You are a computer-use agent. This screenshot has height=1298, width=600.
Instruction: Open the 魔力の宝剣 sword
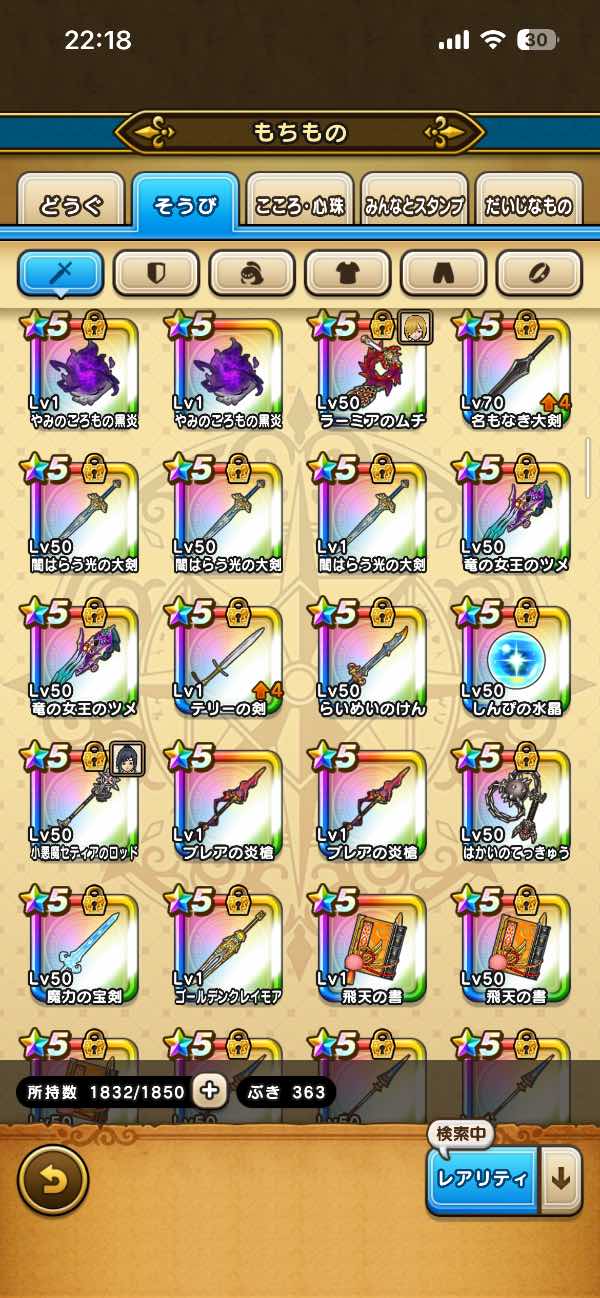84,947
